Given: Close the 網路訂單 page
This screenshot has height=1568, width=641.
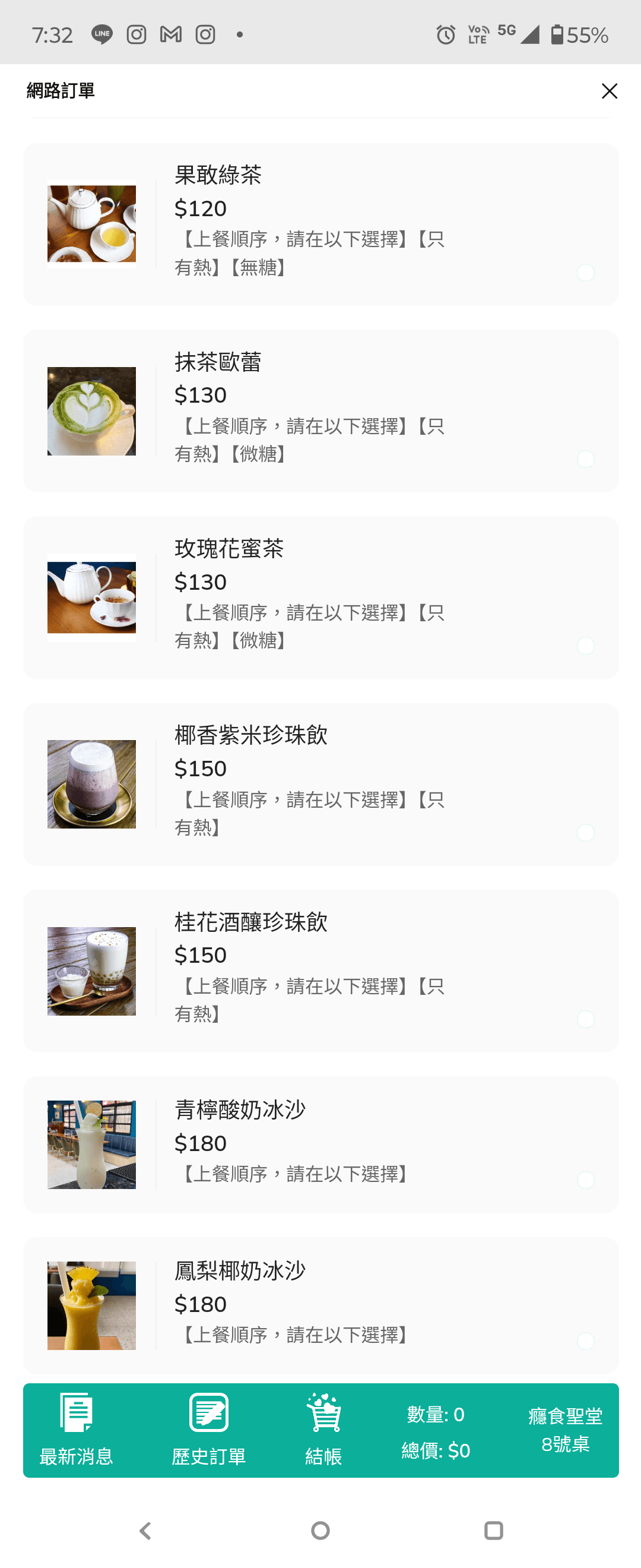Looking at the screenshot, I should pos(609,91).
